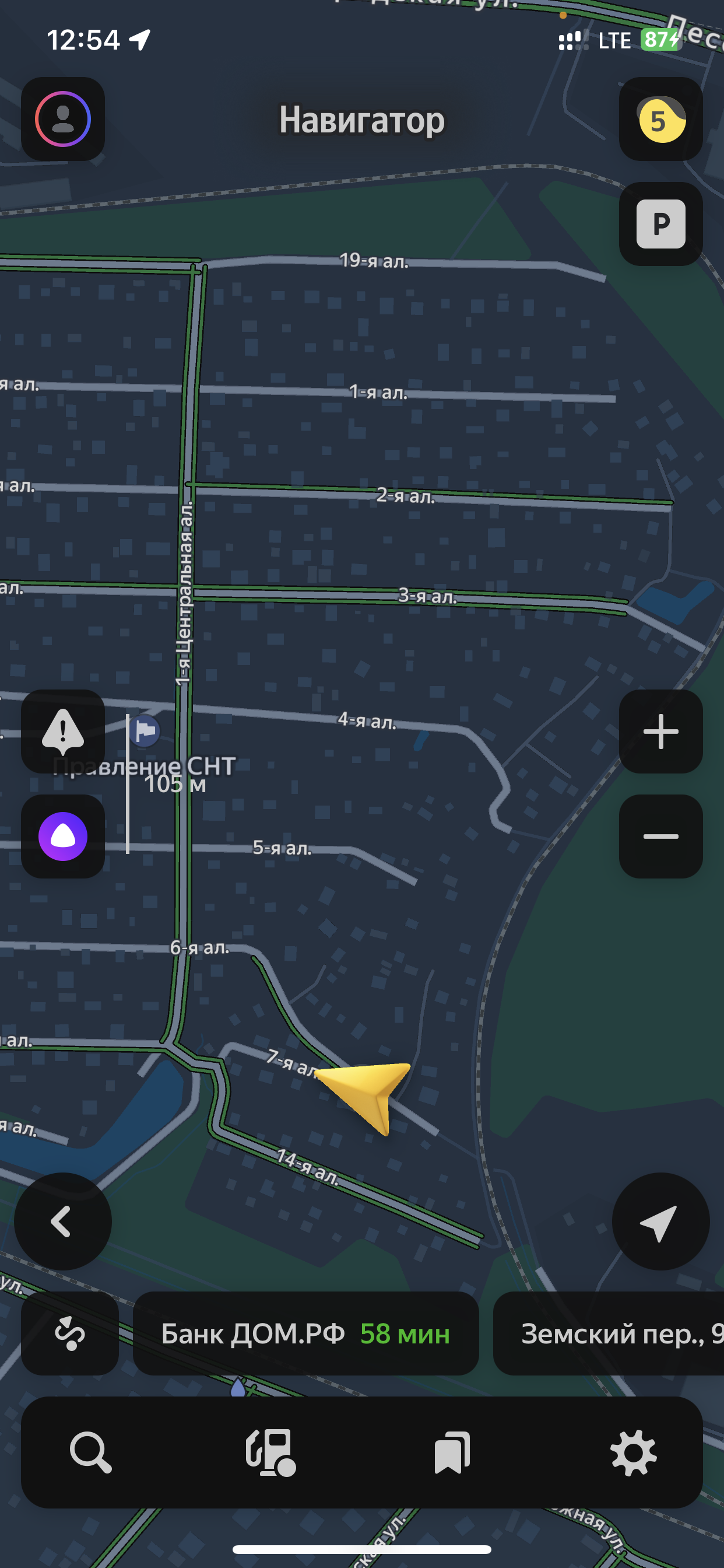Viewport: 724px width, 1568px height.
Task: Activate the Alice voice assistant
Action: tap(63, 836)
